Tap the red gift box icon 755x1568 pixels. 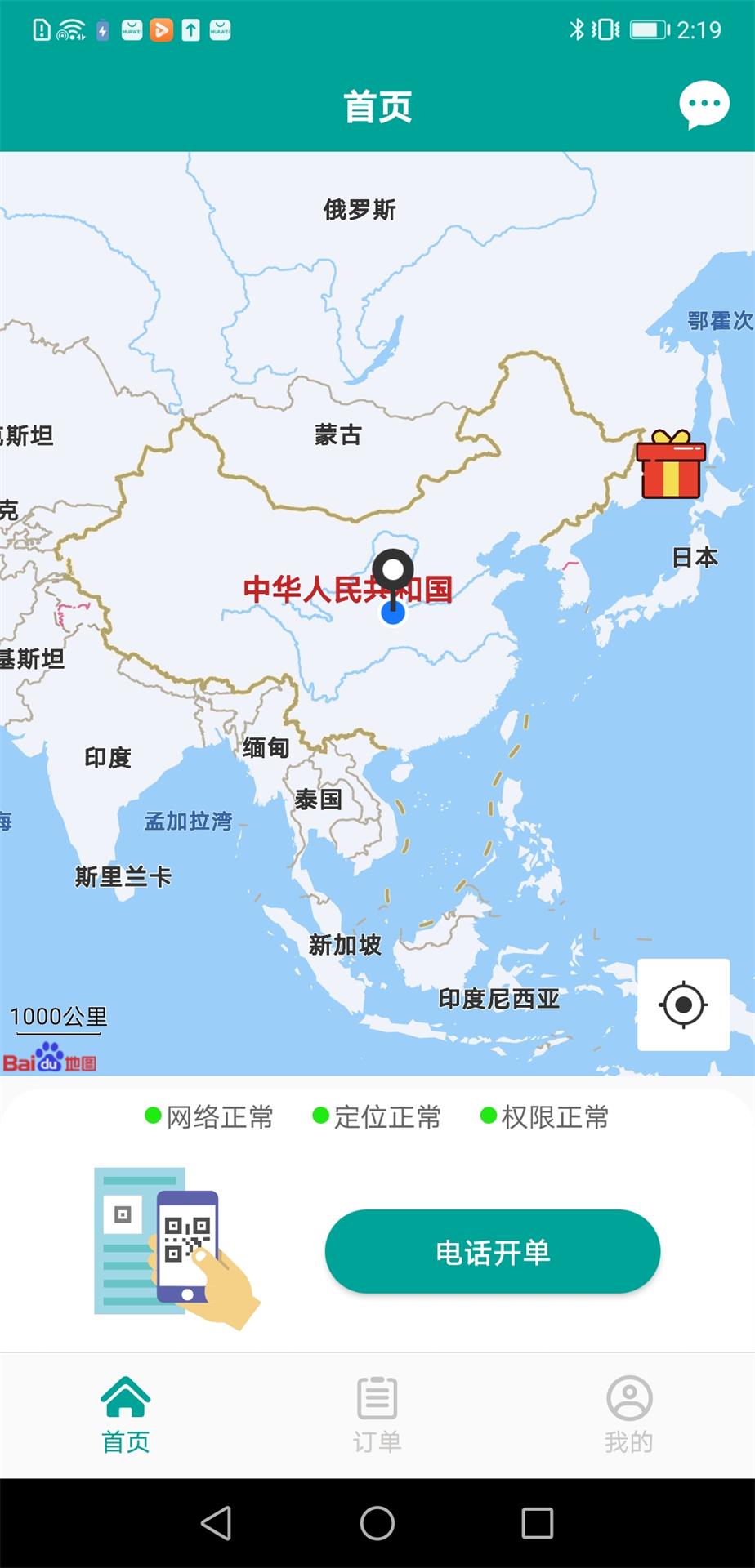click(671, 465)
